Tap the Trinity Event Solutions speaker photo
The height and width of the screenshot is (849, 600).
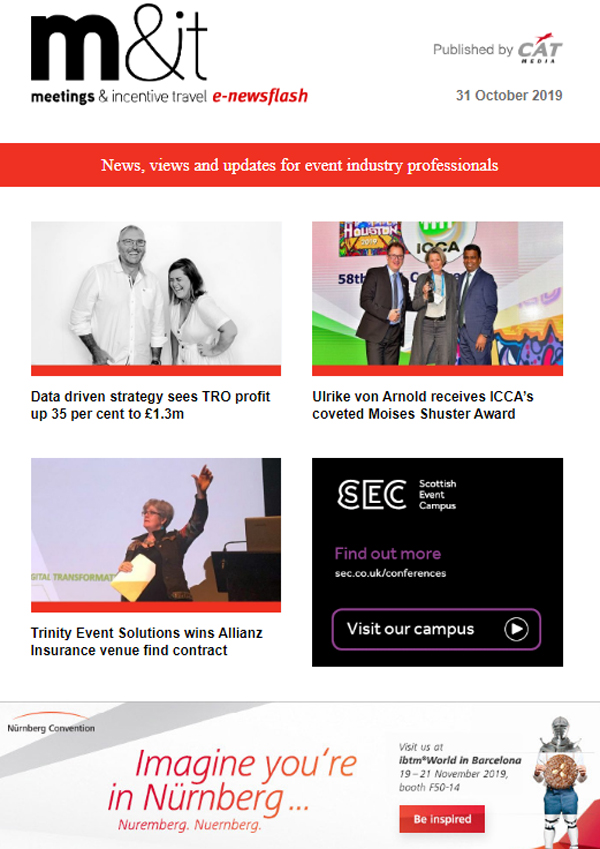click(156, 530)
